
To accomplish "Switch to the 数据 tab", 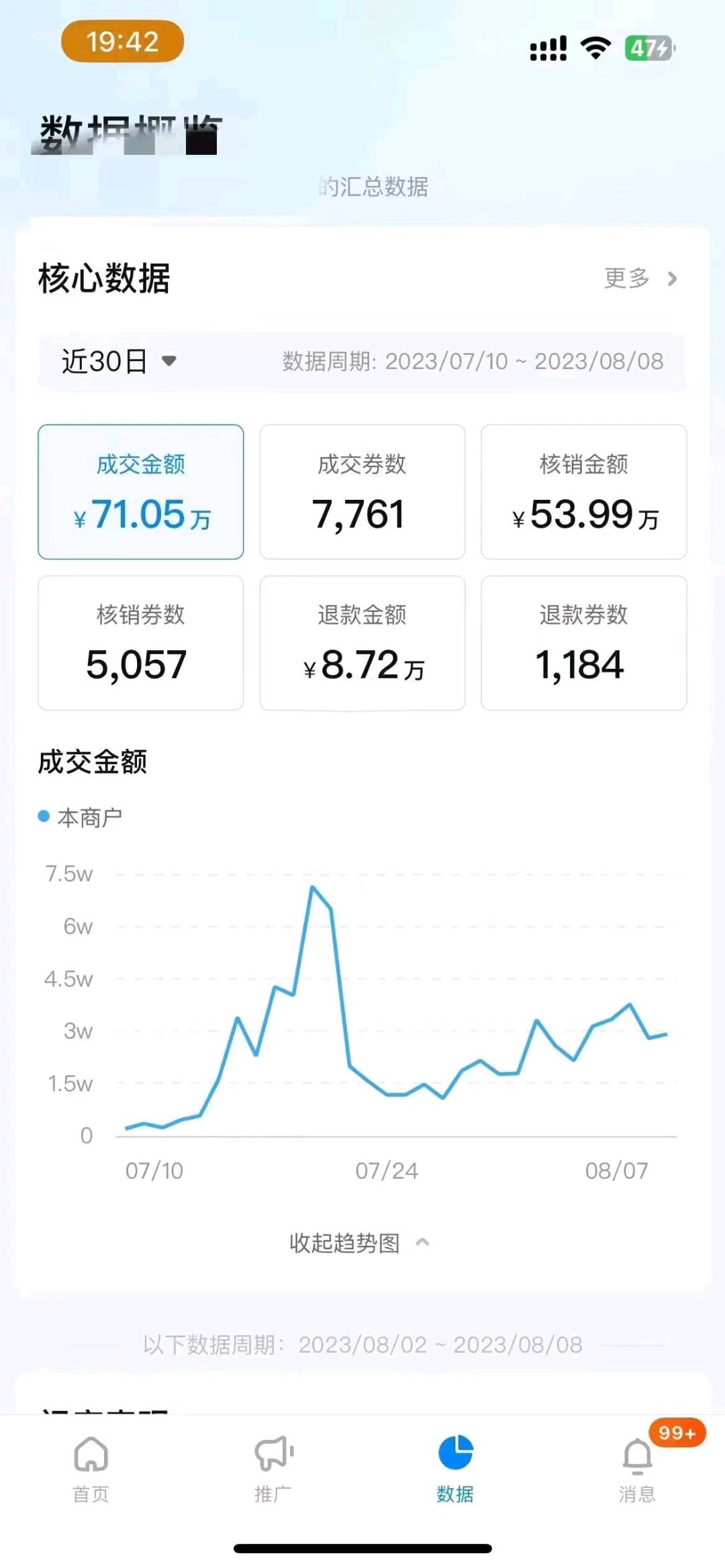I will (455, 1469).
